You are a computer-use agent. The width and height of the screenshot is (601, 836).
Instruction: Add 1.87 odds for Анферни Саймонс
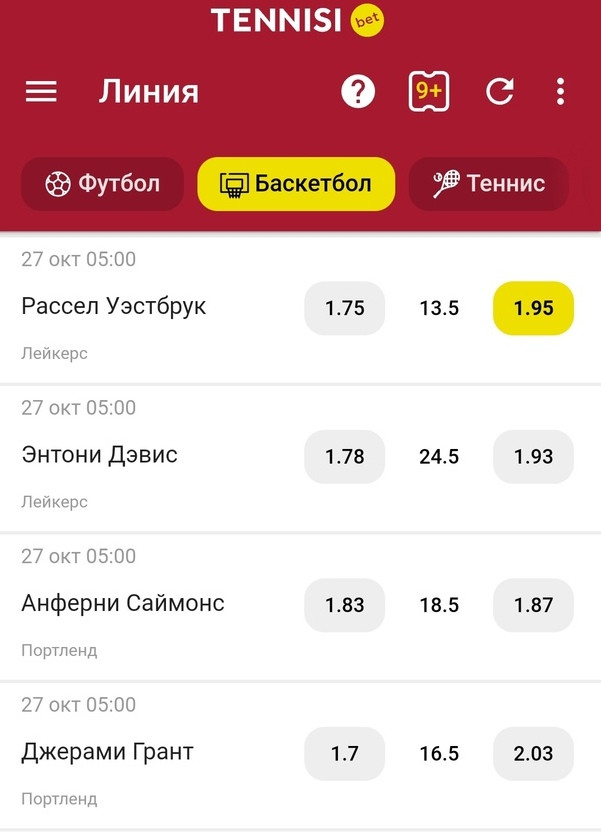[533, 605]
